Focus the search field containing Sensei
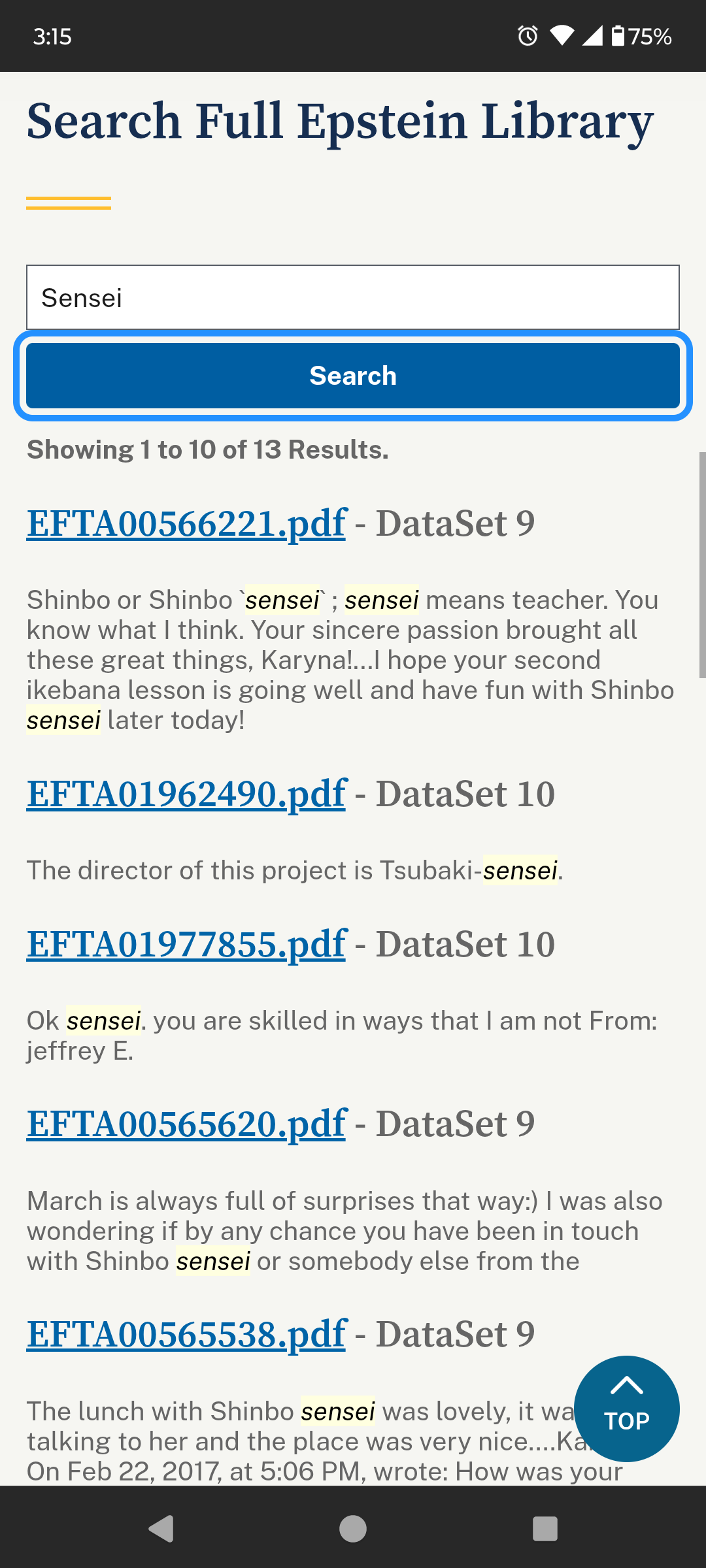 [353, 297]
